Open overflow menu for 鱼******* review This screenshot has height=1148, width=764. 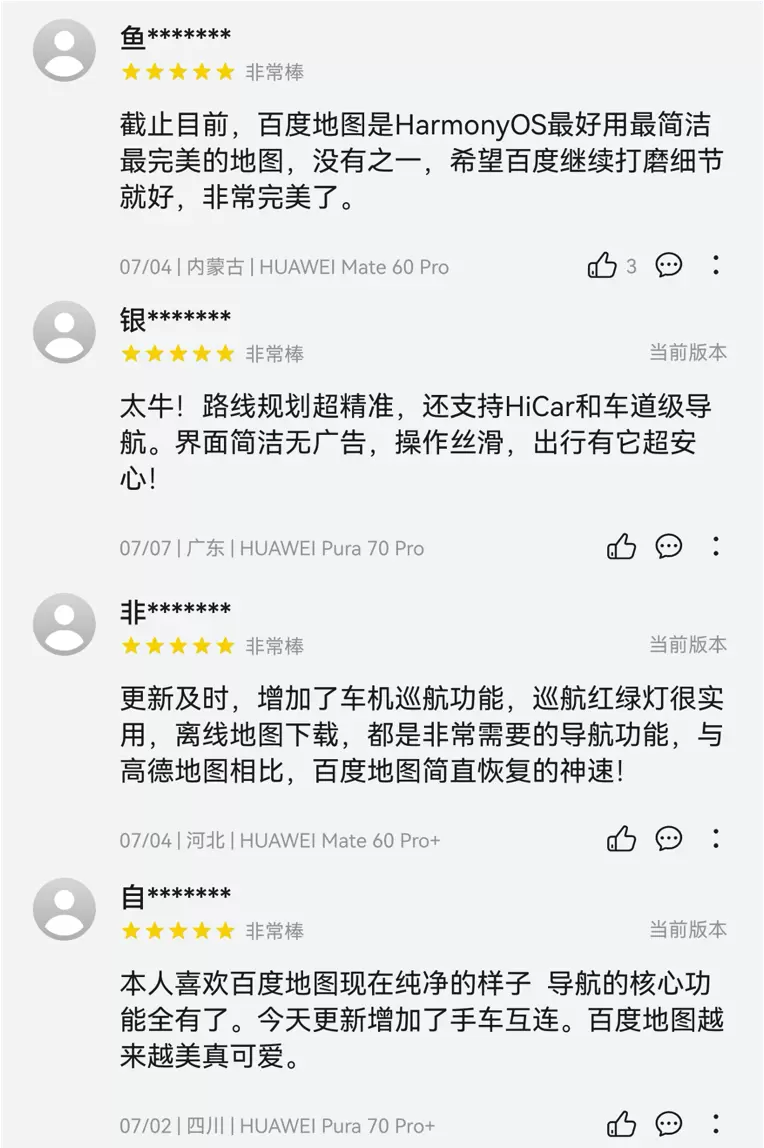point(716,266)
